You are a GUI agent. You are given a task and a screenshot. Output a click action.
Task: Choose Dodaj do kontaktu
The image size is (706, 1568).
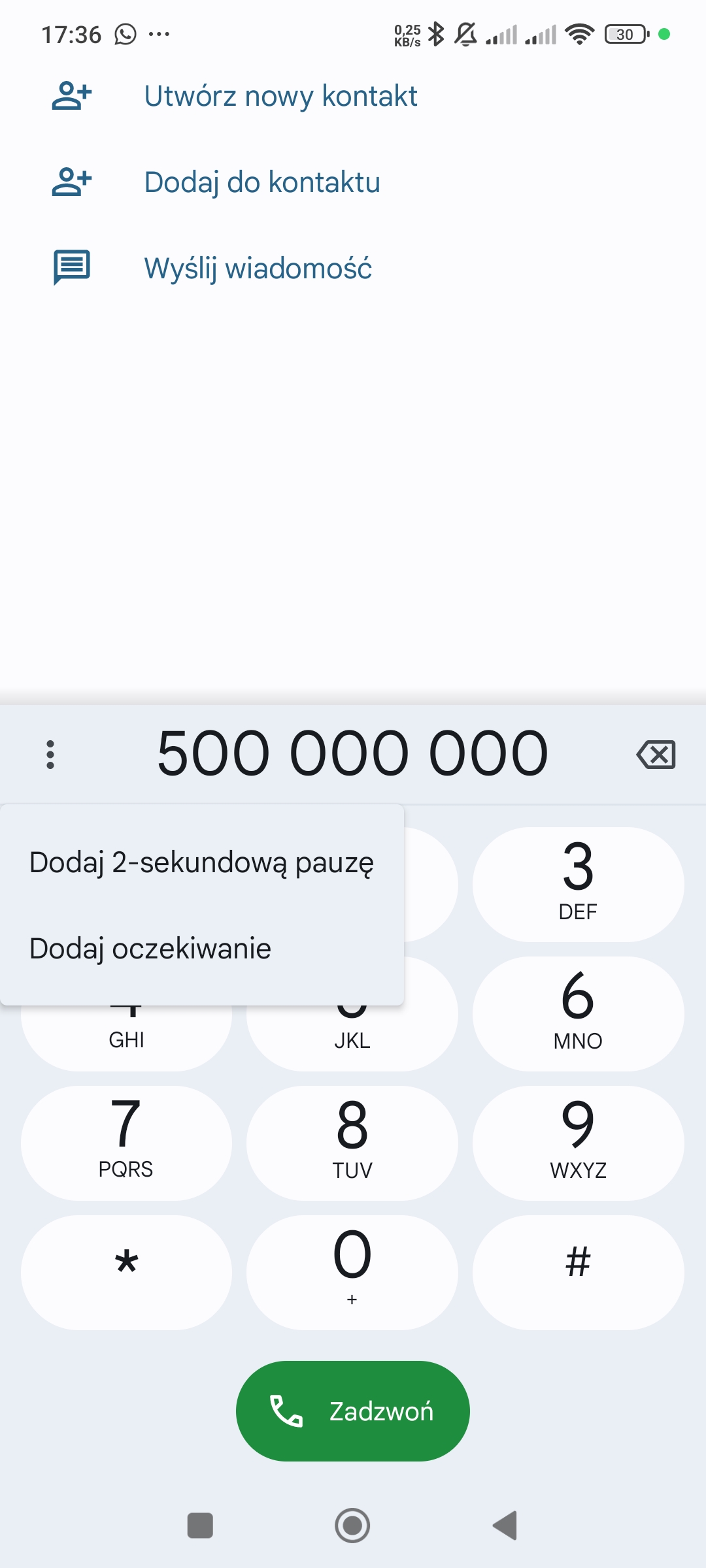[x=261, y=182]
